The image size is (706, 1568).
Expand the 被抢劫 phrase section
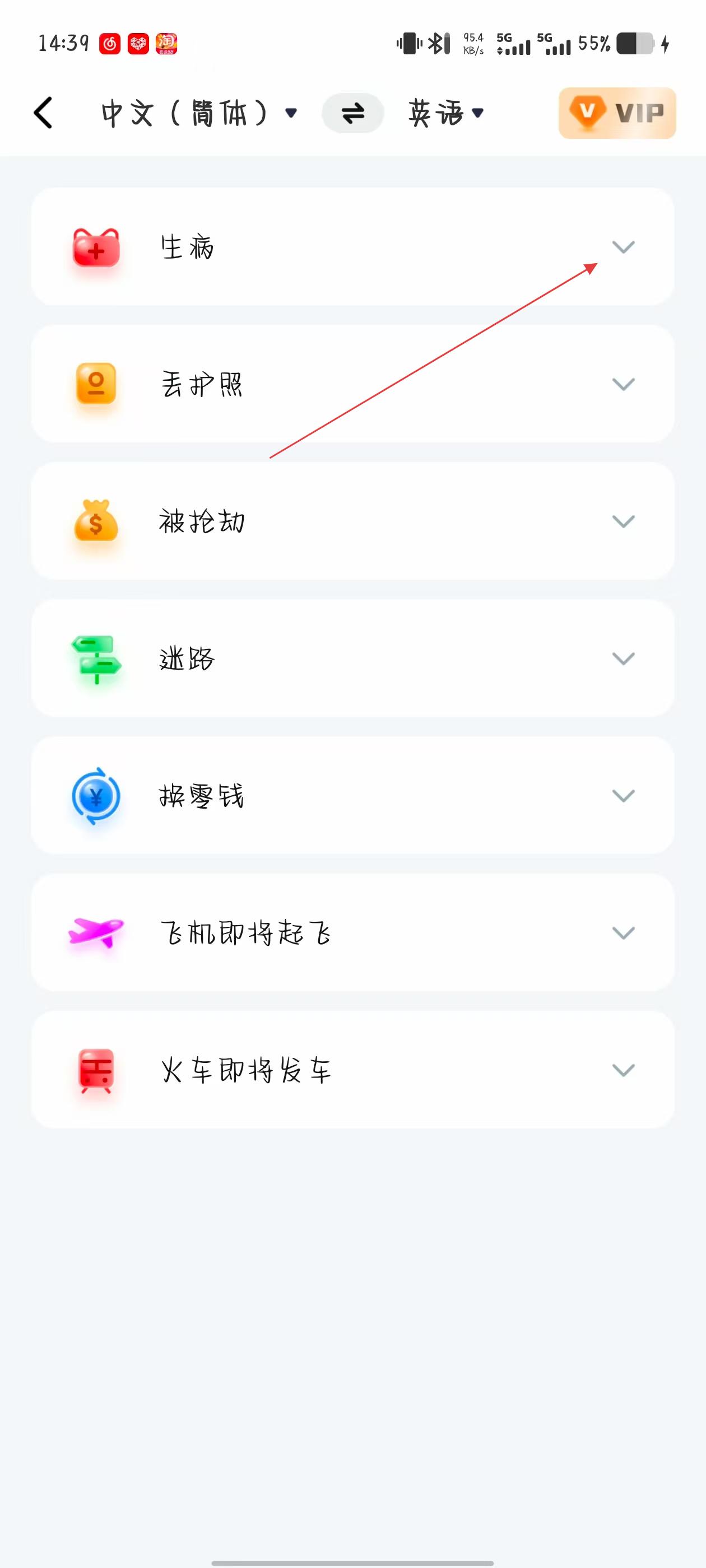coord(623,522)
